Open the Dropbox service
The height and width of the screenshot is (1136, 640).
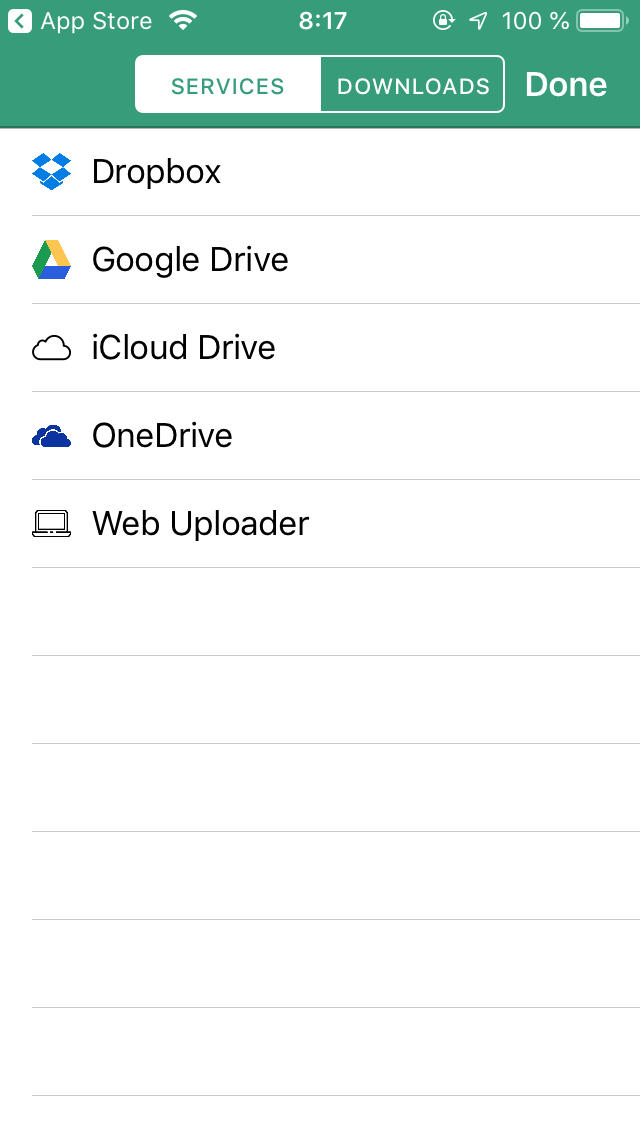pyautogui.click(x=320, y=172)
